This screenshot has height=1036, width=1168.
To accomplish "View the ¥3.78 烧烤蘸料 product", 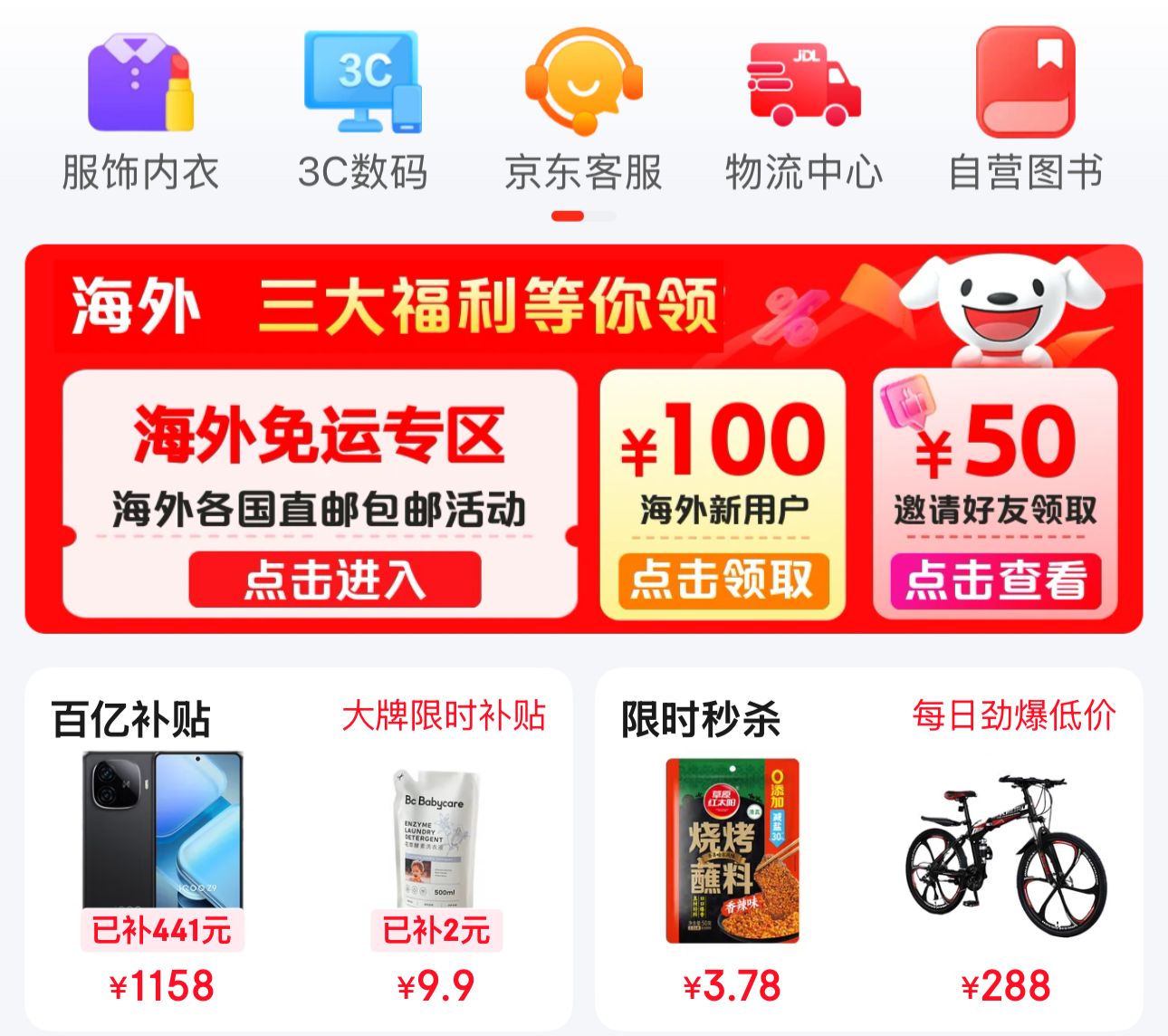I will [x=732, y=851].
